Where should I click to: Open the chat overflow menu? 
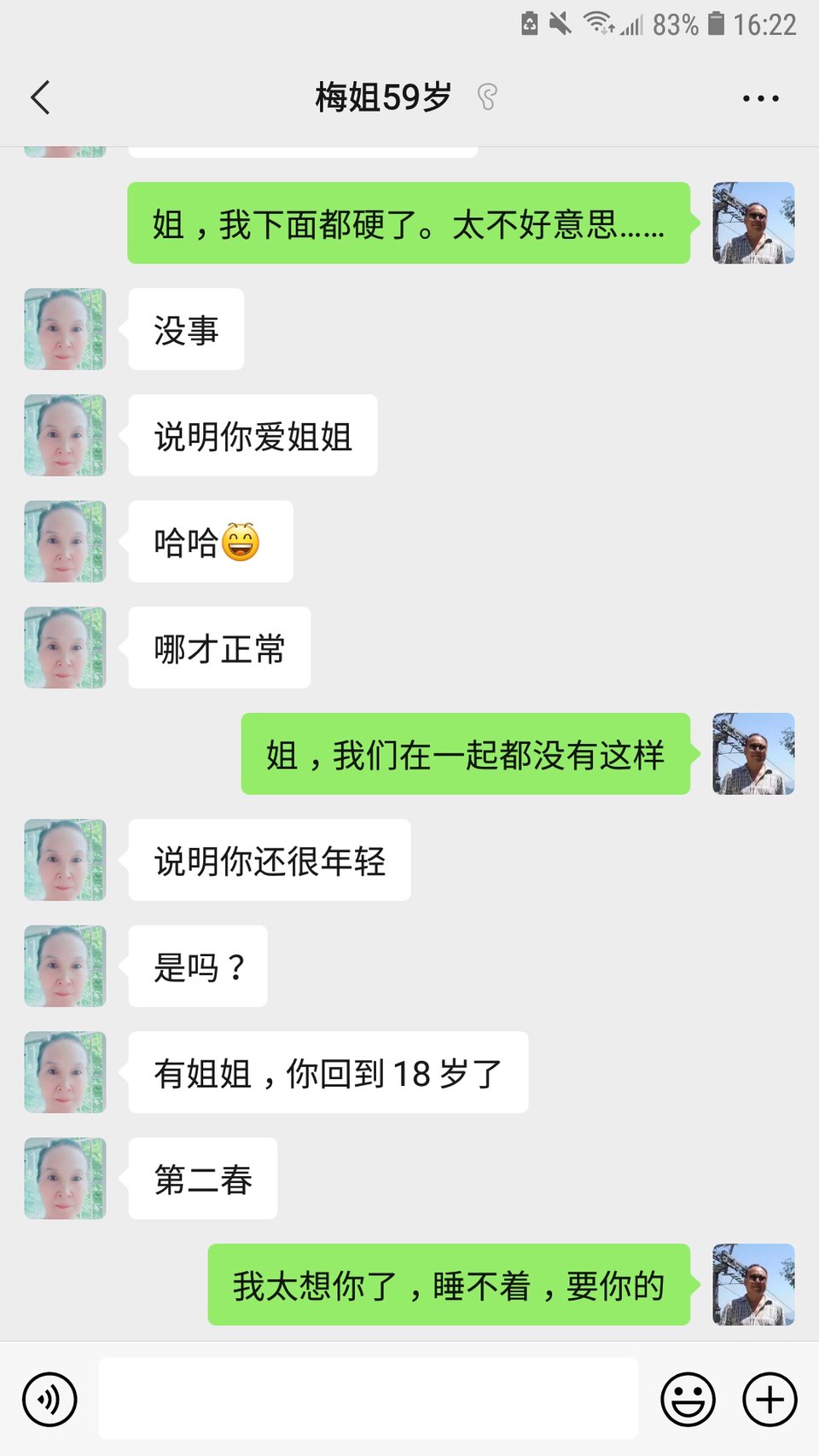click(x=760, y=98)
